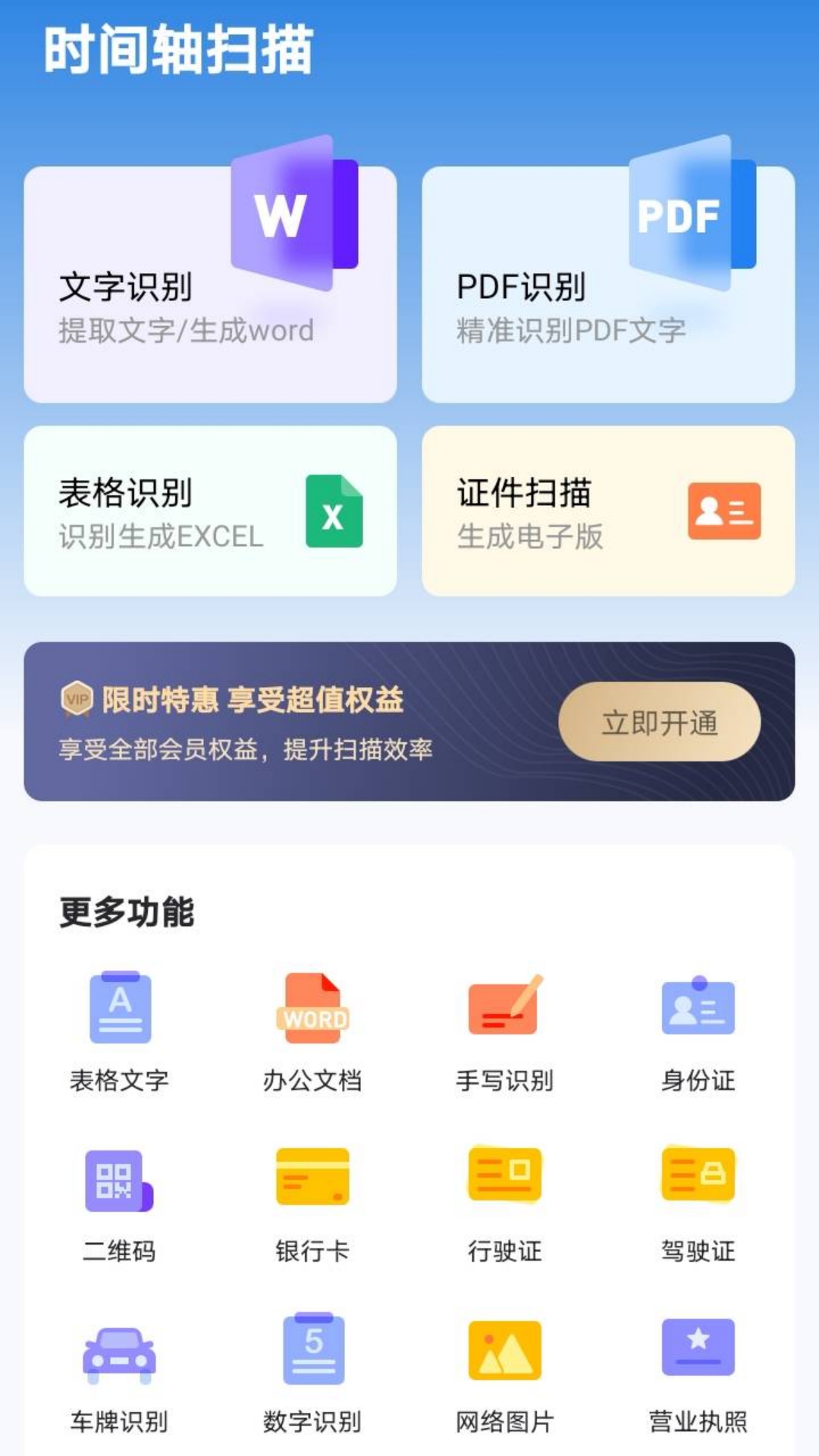Select the 办公文档 WORD icon
This screenshot has height=1456, width=819.
coord(312,1009)
